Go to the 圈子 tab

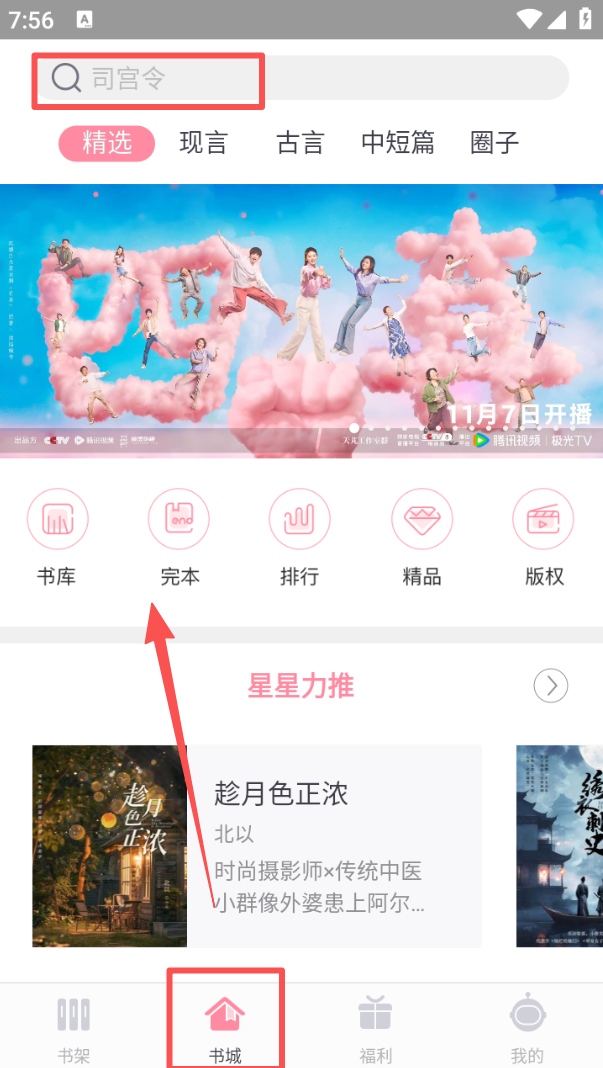click(x=495, y=143)
